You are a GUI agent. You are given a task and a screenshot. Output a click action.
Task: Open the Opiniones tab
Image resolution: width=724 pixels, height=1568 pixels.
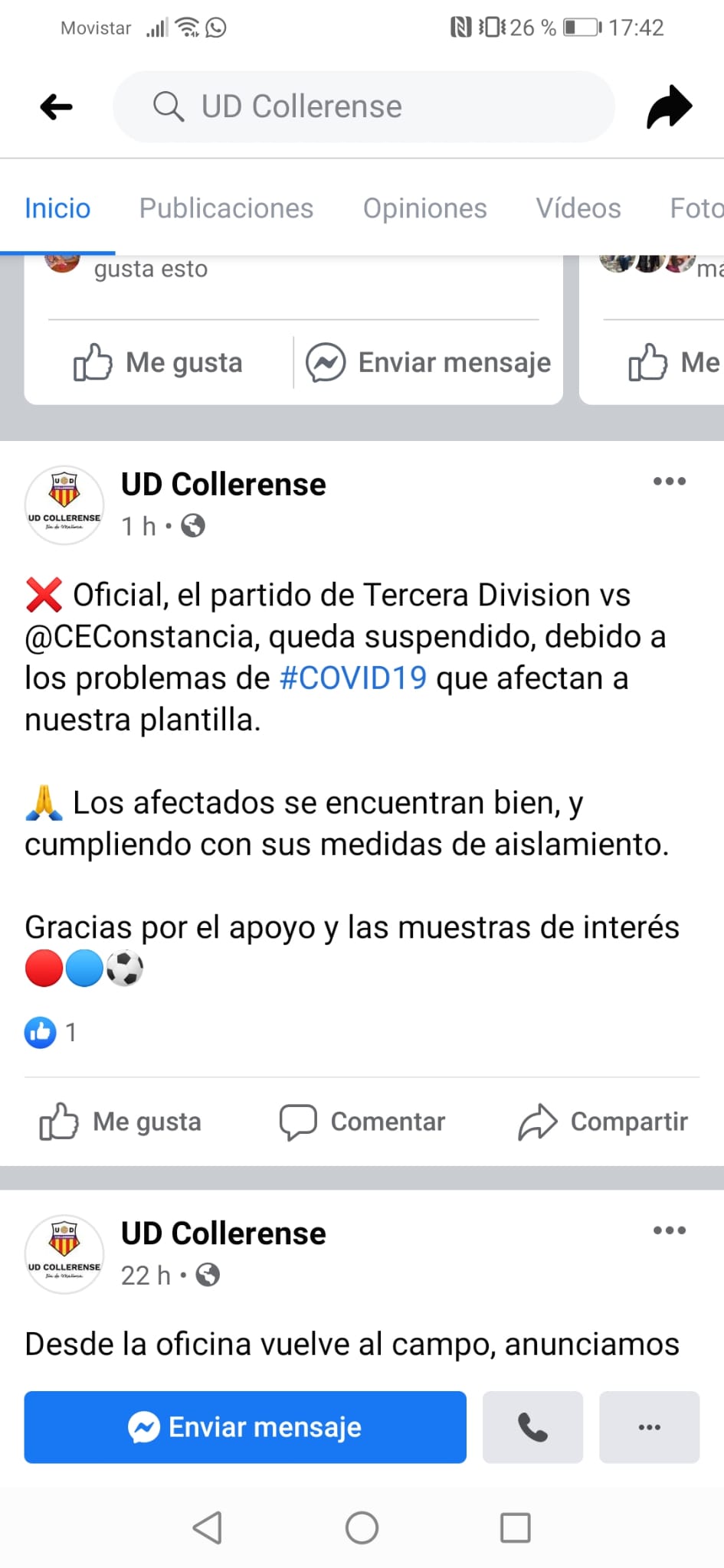424,208
